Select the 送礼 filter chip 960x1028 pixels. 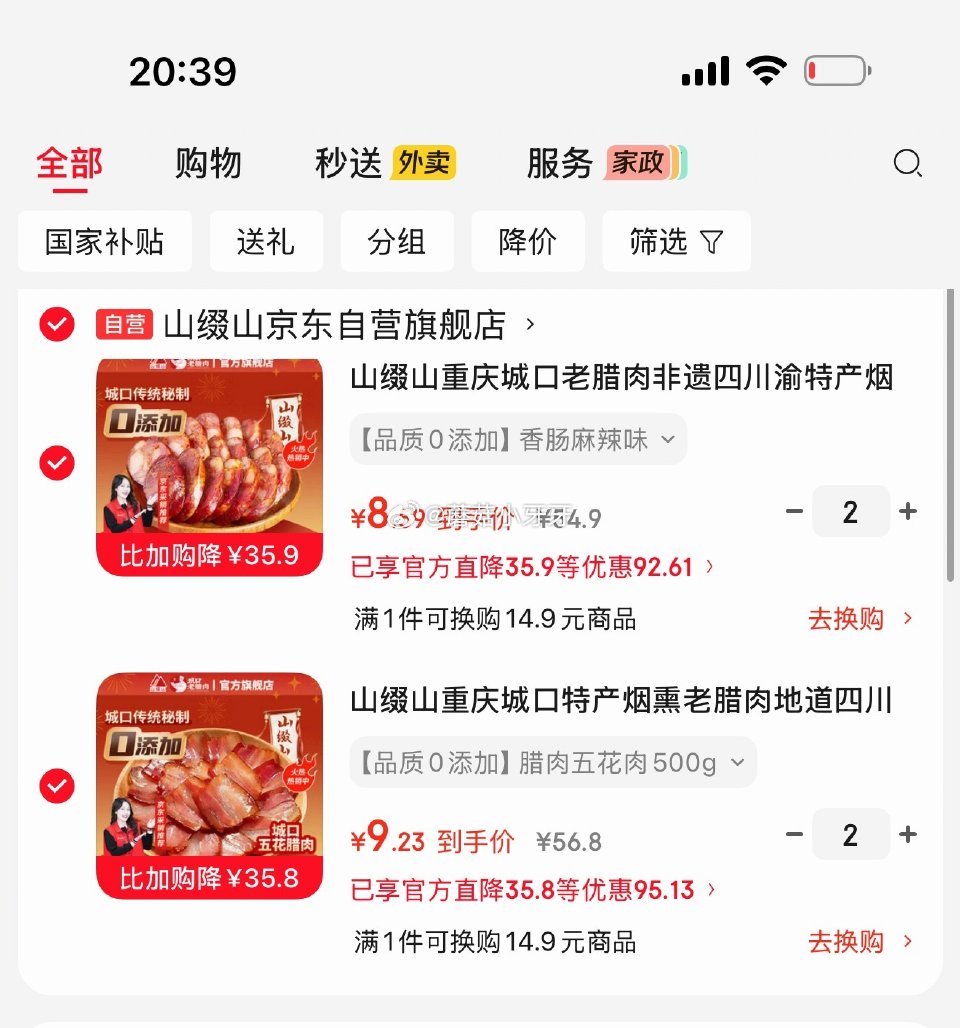[x=266, y=241]
